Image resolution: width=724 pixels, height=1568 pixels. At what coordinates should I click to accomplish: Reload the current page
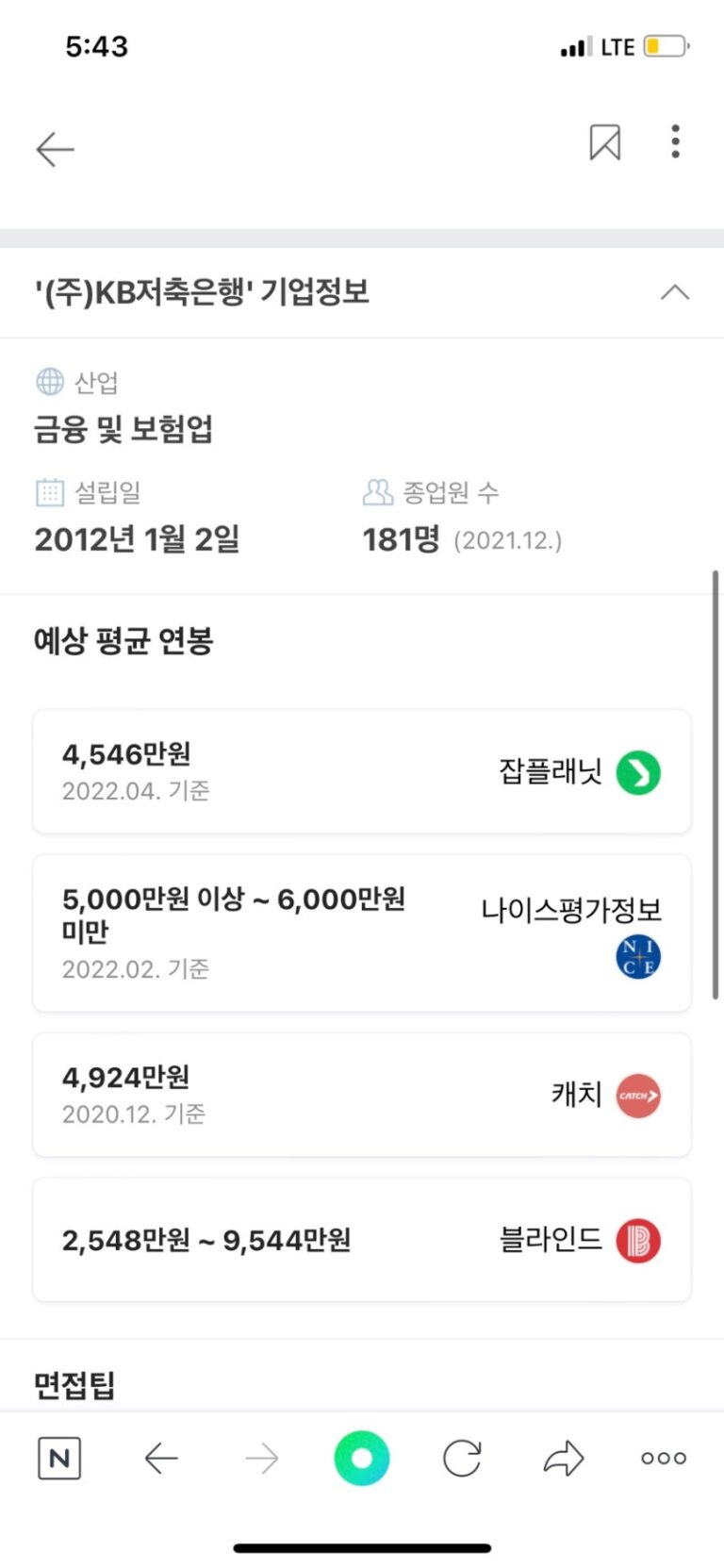[462, 1459]
